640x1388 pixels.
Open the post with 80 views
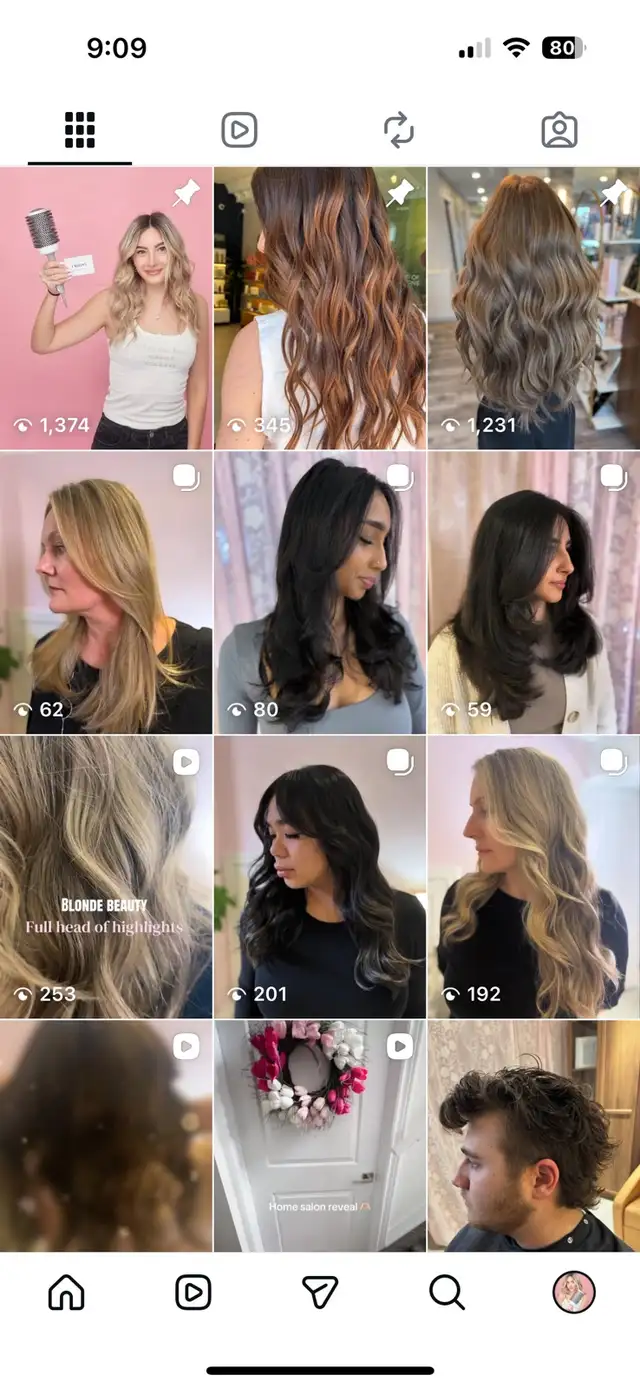320,592
